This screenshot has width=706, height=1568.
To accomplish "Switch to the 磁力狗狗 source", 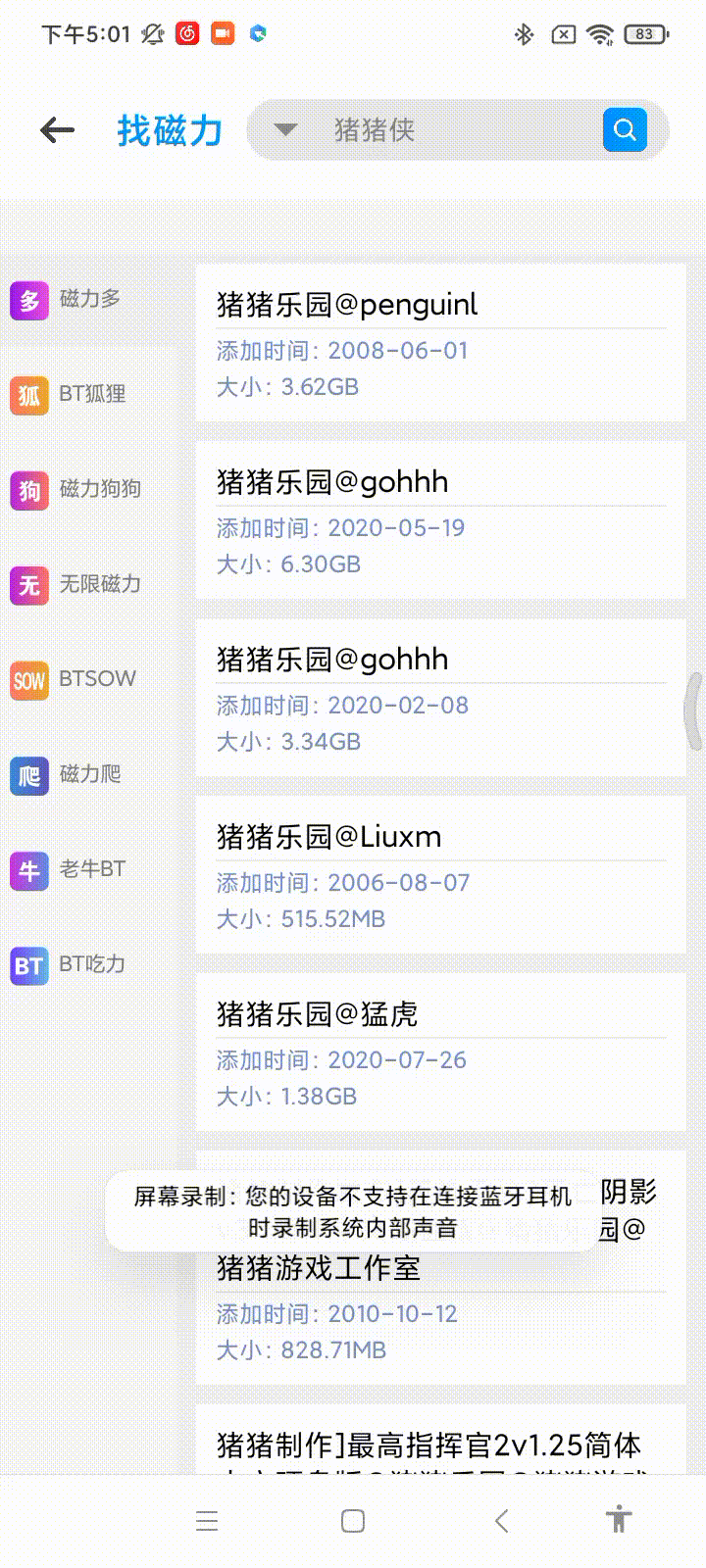I will [x=28, y=490].
